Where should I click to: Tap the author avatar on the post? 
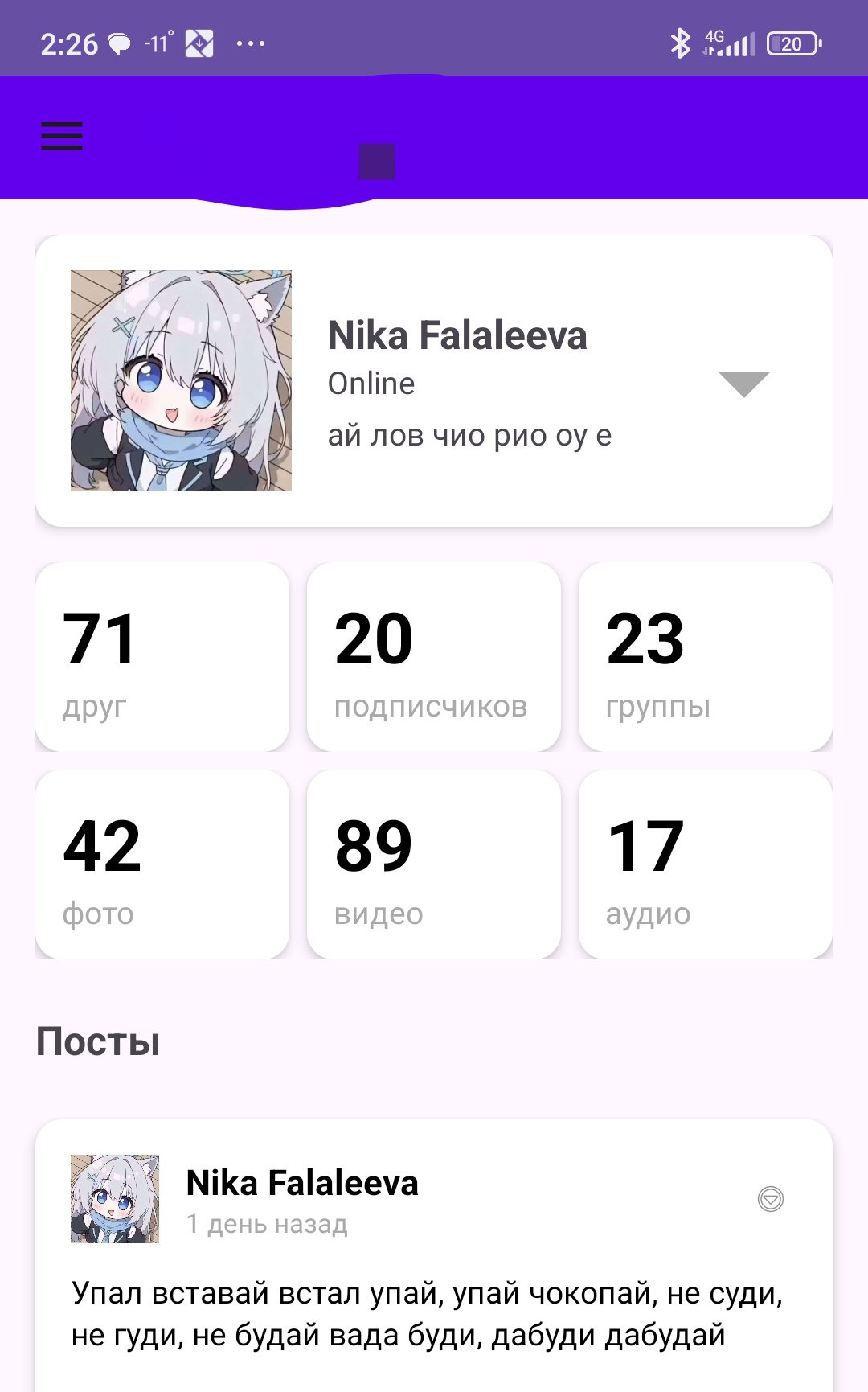pyautogui.click(x=115, y=1199)
